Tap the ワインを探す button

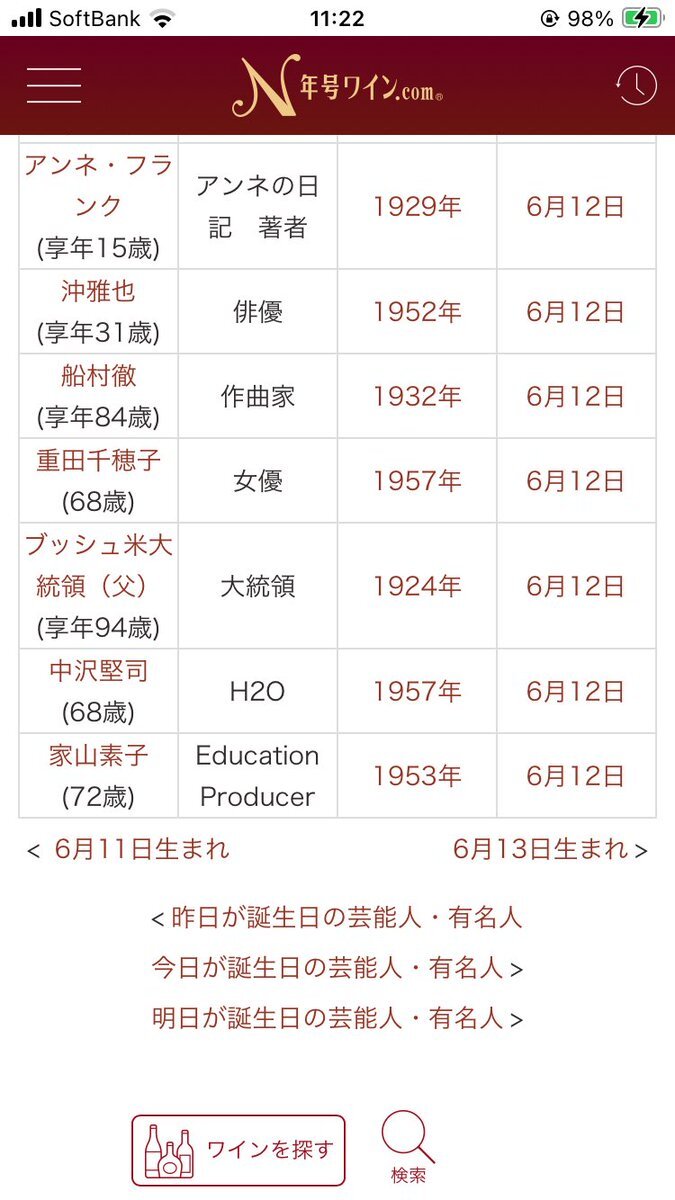point(238,1151)
